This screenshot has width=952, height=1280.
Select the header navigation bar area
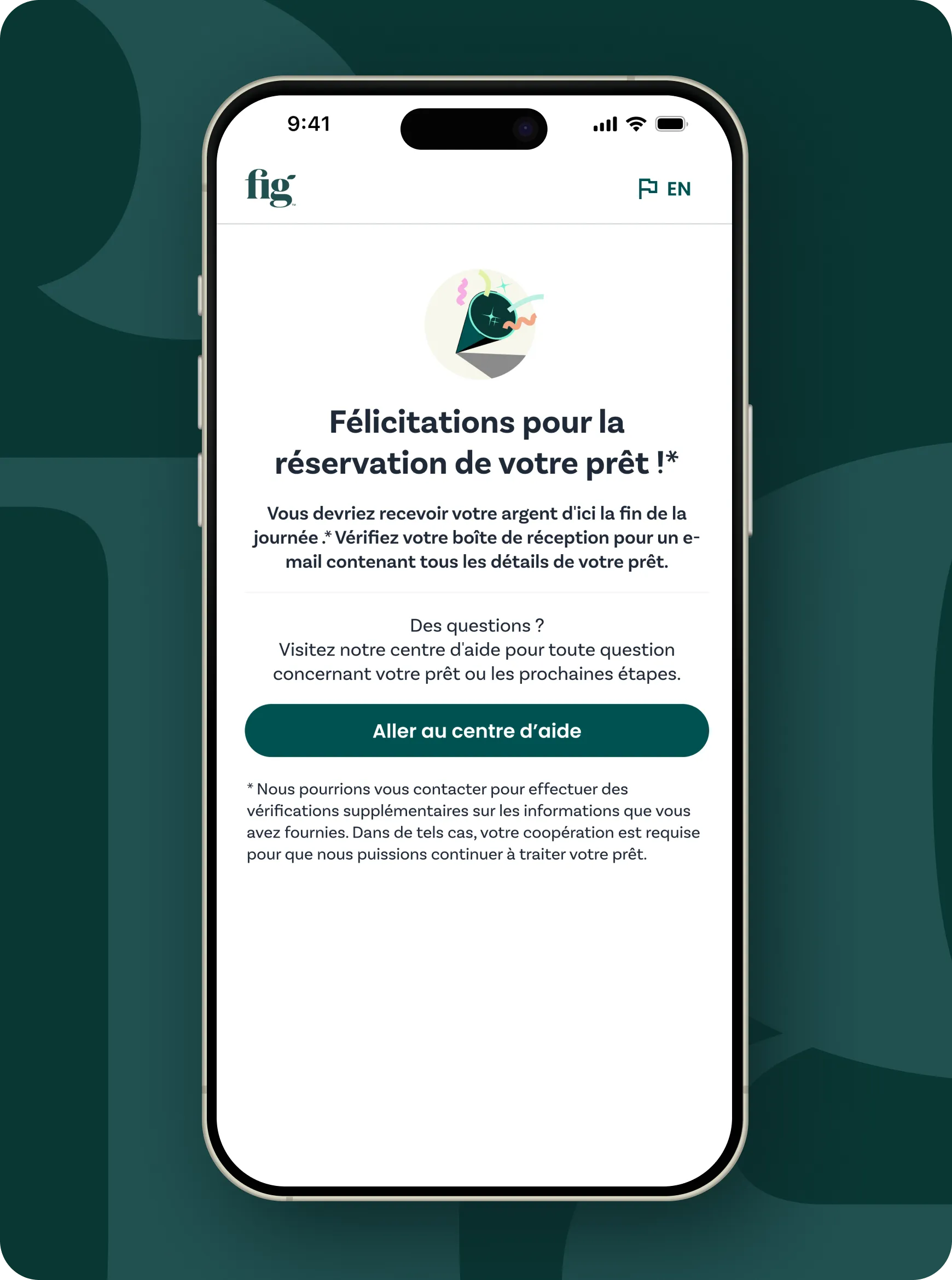(476, 188)
